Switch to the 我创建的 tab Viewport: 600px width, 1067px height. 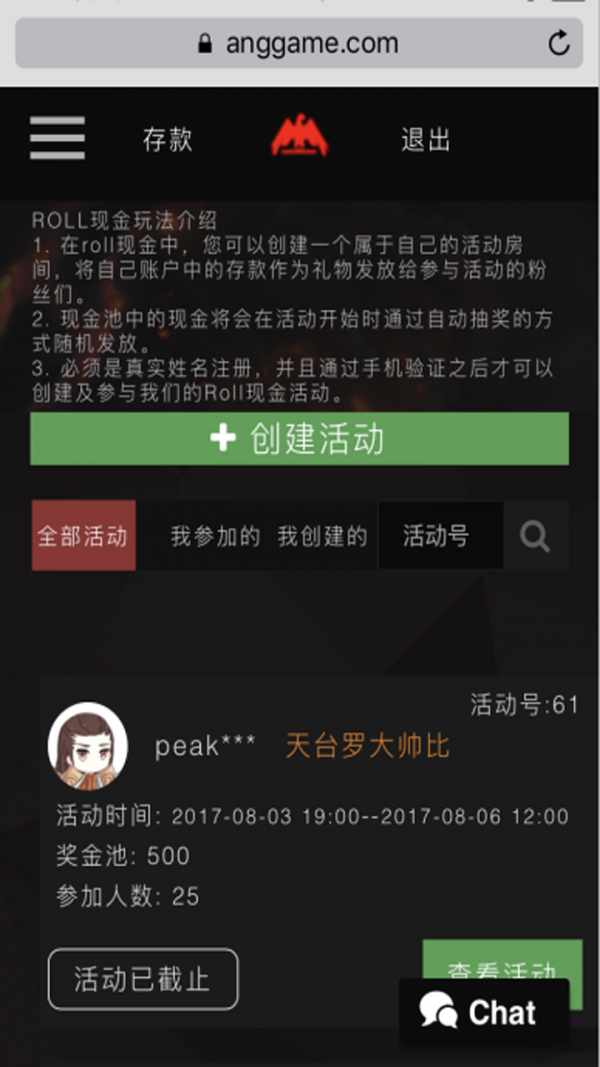(322, 536)
